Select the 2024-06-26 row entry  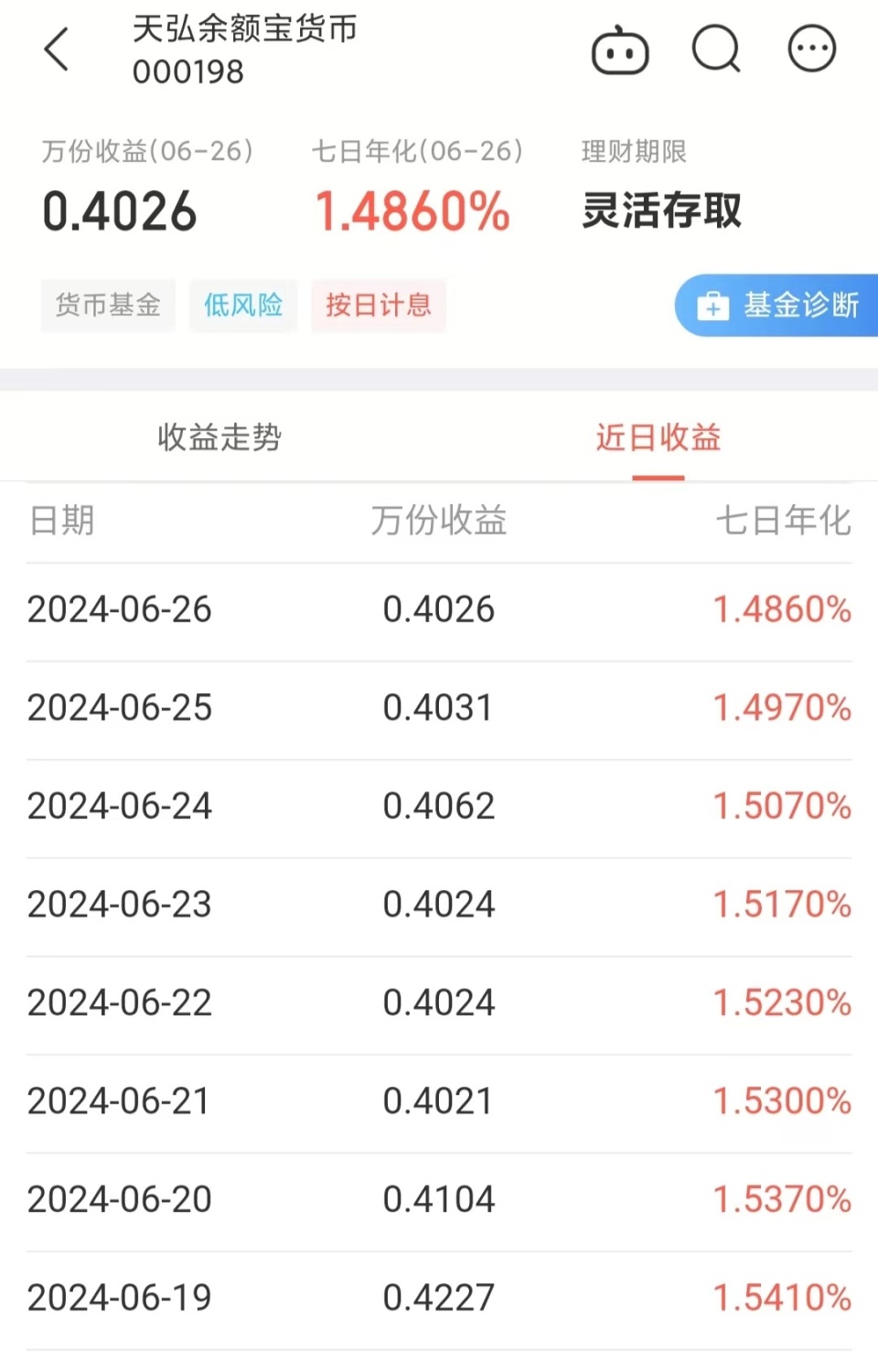point(119,608)
